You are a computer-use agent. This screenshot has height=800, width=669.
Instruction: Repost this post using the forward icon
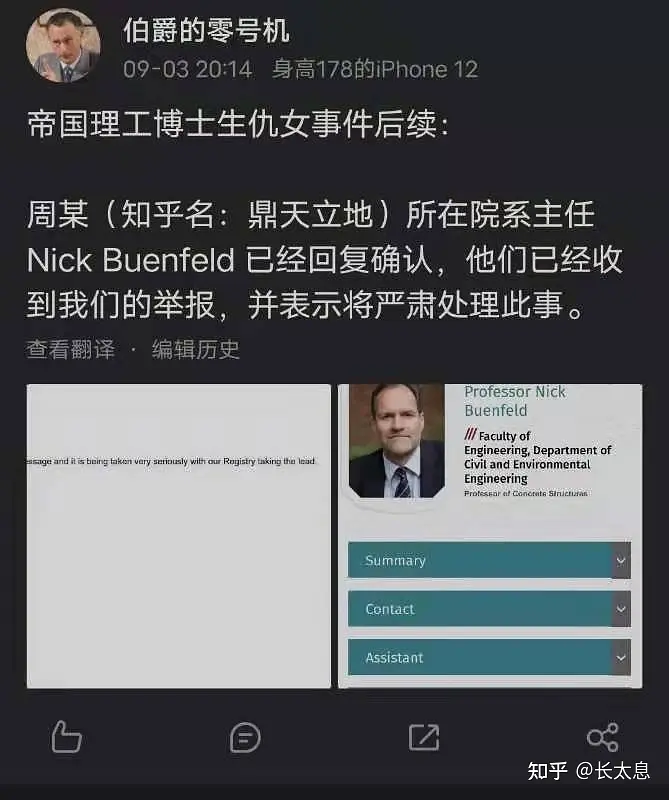[424, 738]
